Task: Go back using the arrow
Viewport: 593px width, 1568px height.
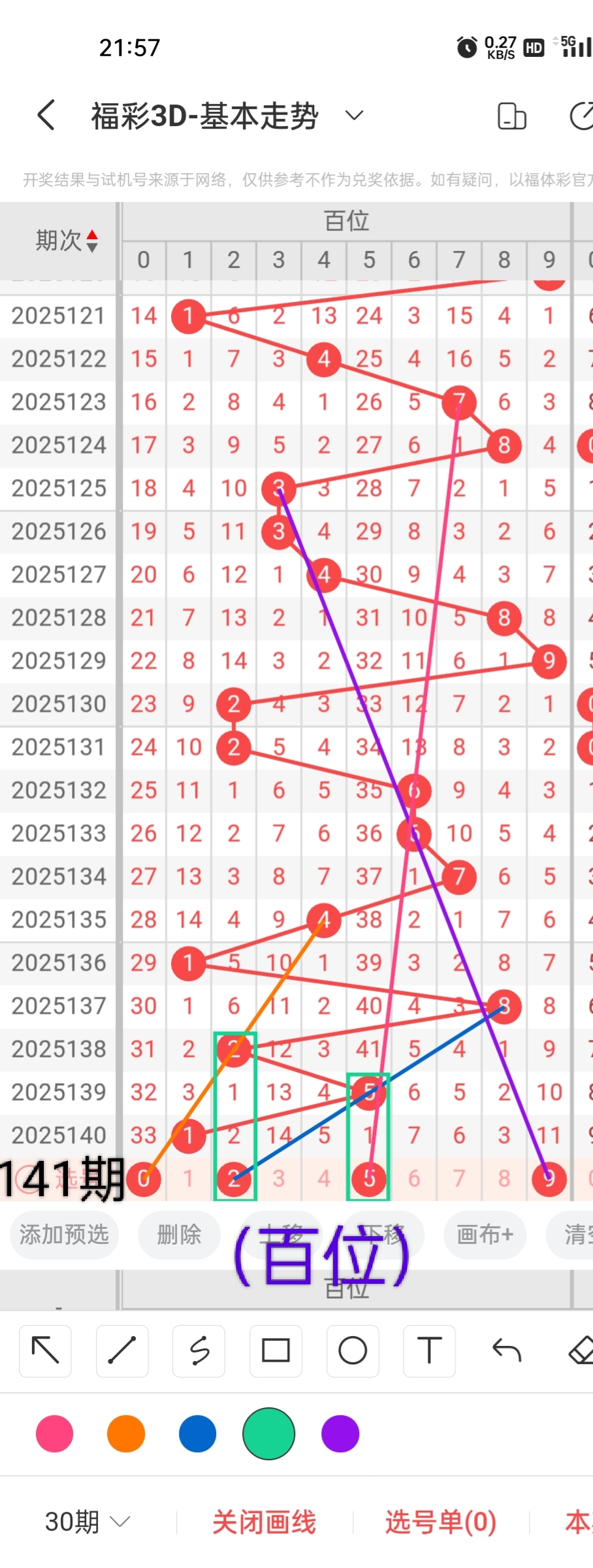Action: point(46,116)
